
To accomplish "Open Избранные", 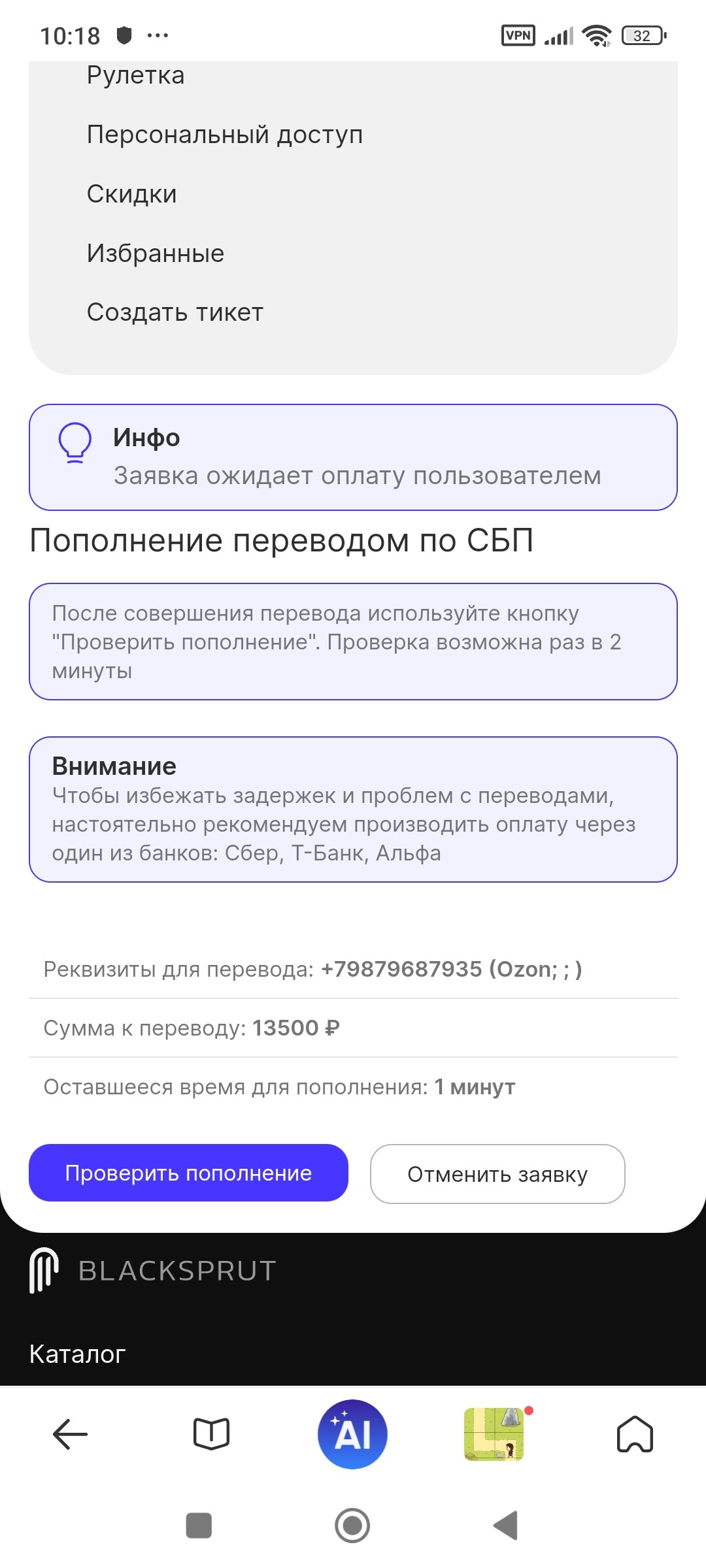I will point(155,253).
